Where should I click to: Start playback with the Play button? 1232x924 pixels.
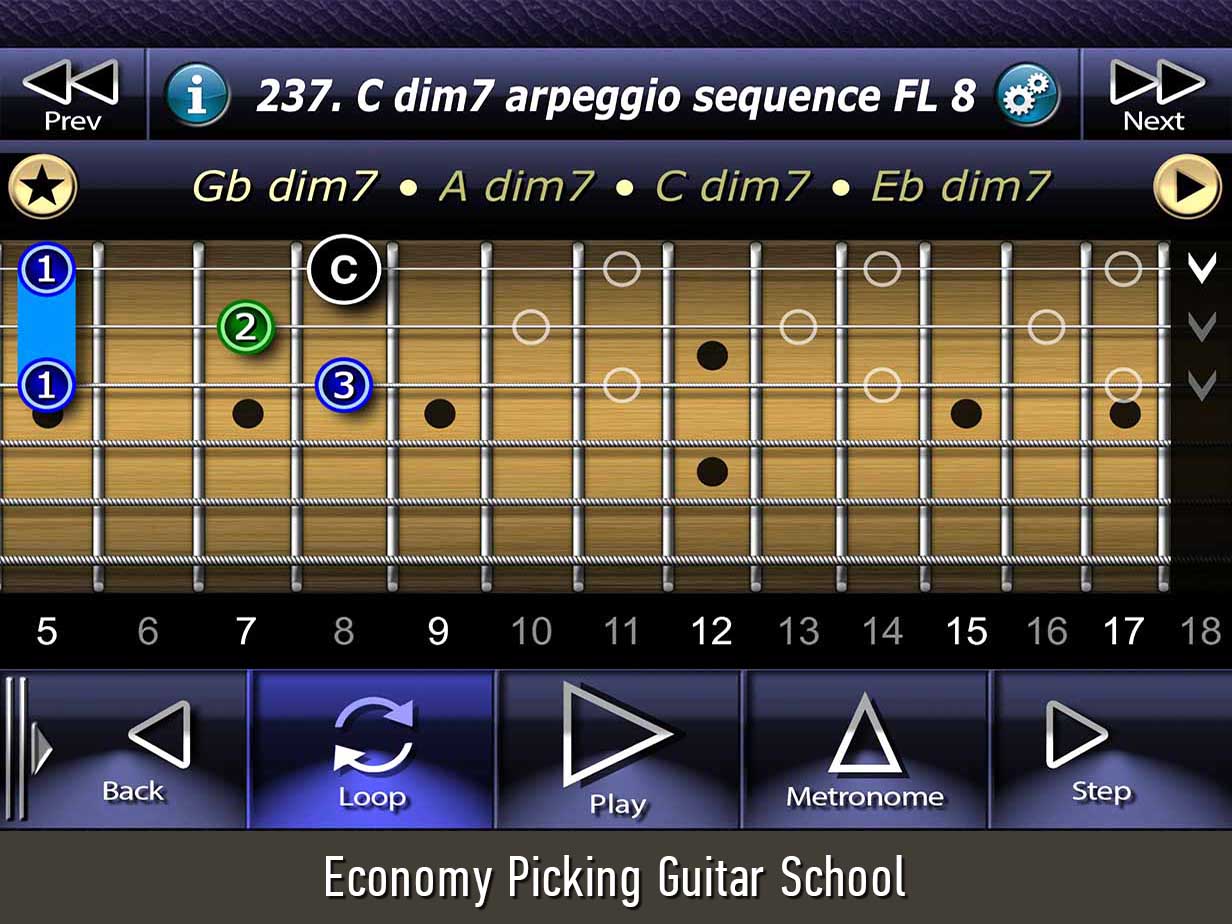coord(617,750)
